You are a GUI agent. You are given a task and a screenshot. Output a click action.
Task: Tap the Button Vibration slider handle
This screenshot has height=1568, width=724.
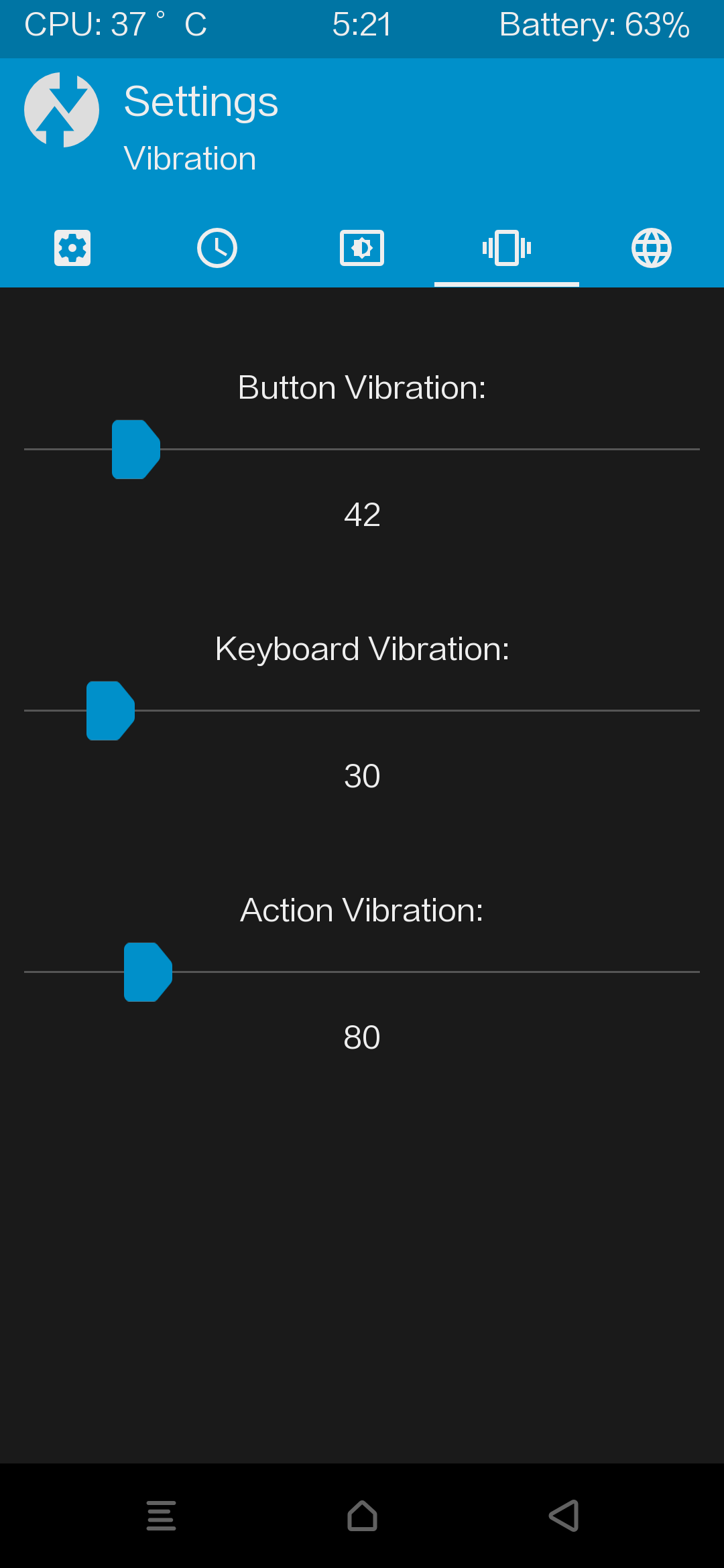(x=136, y=450)
